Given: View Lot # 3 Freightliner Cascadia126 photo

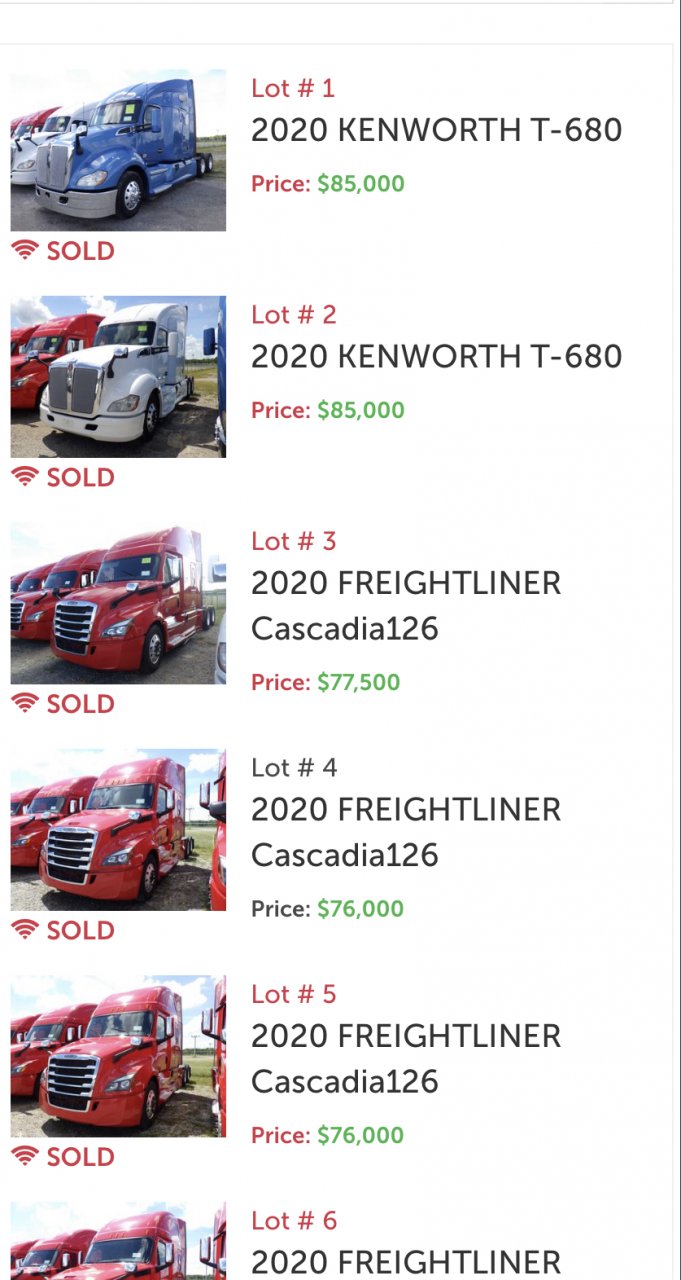Looking at the screenshot, I should (118, 603).
